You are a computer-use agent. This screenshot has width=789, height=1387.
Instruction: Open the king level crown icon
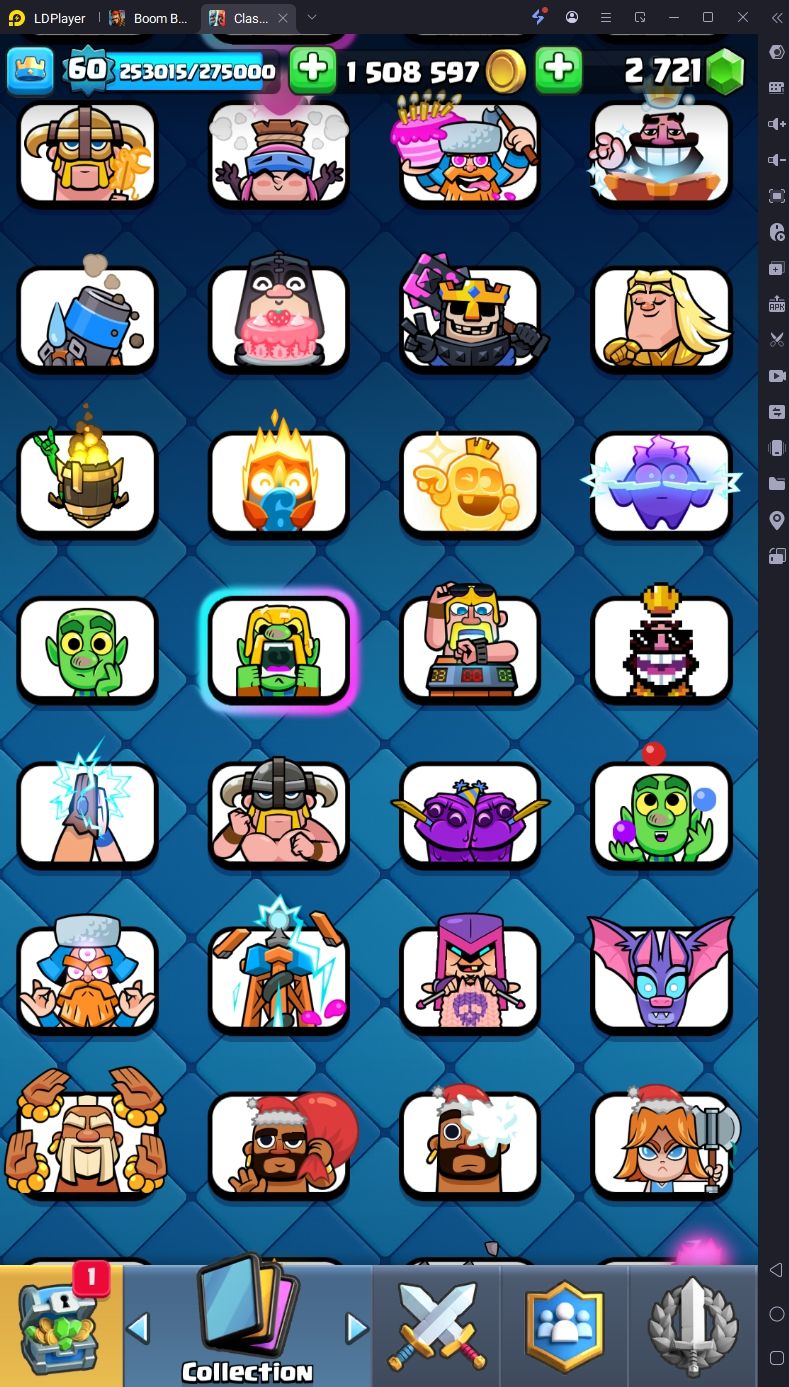pyautogui.click(x=30, y=69)
